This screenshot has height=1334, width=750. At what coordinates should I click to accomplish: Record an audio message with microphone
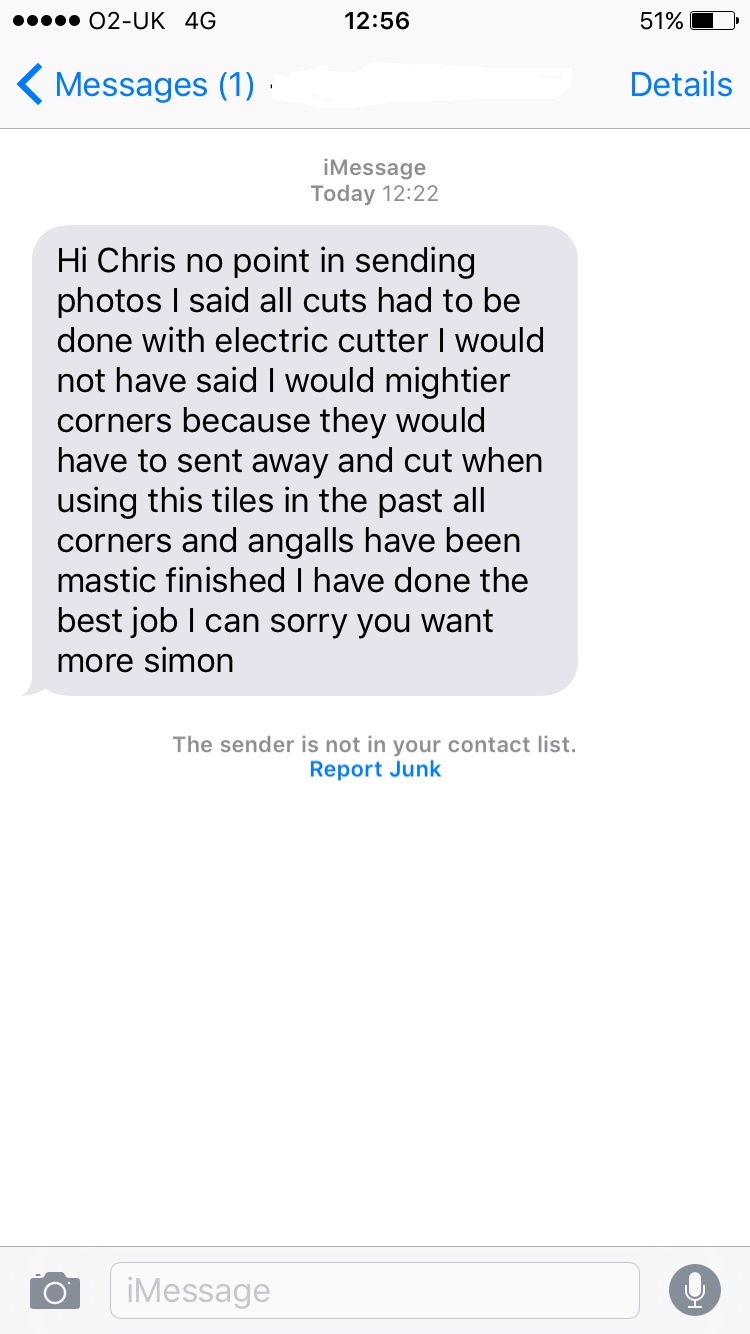point(694,1290)
